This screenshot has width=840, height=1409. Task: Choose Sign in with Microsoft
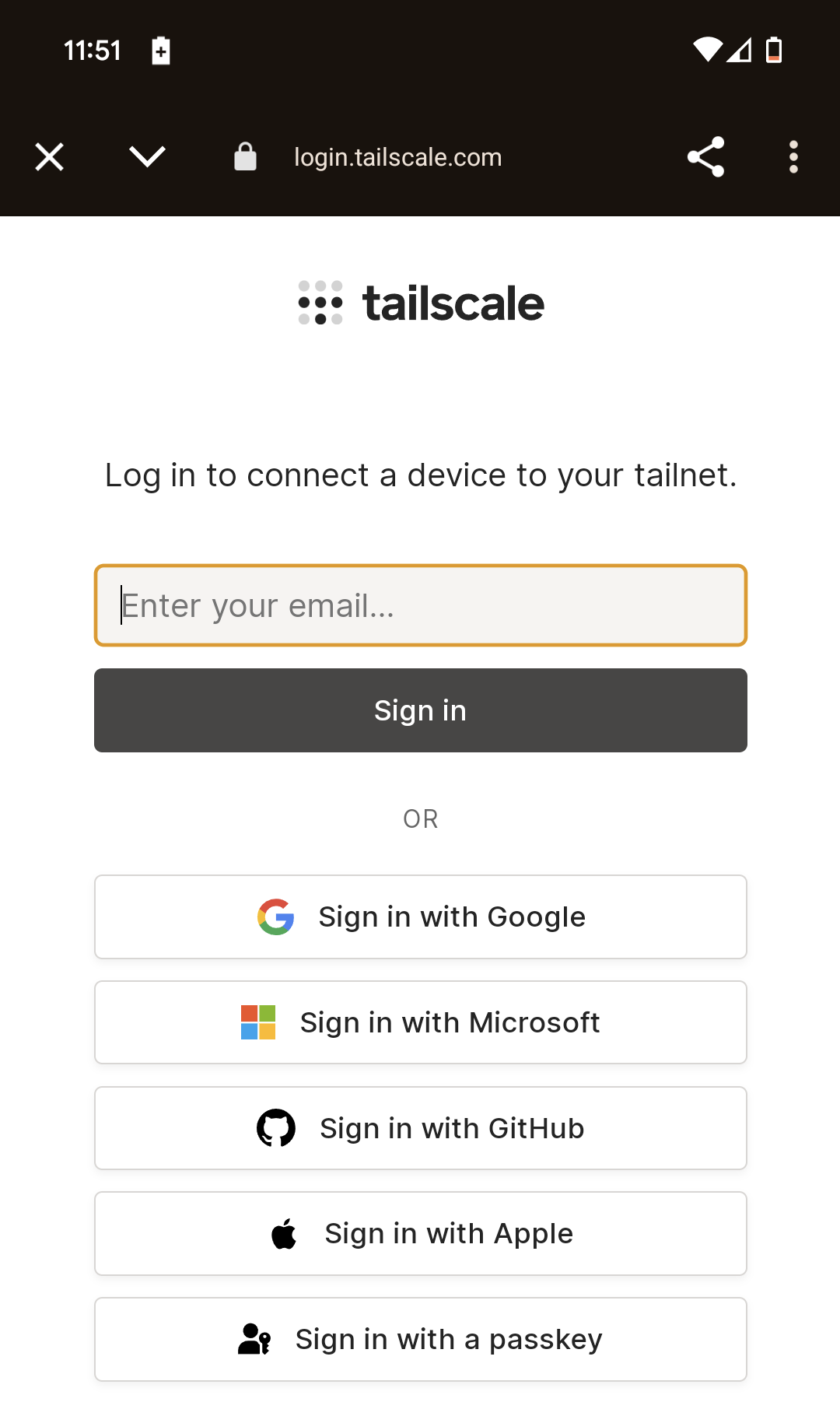(421, 1022)
